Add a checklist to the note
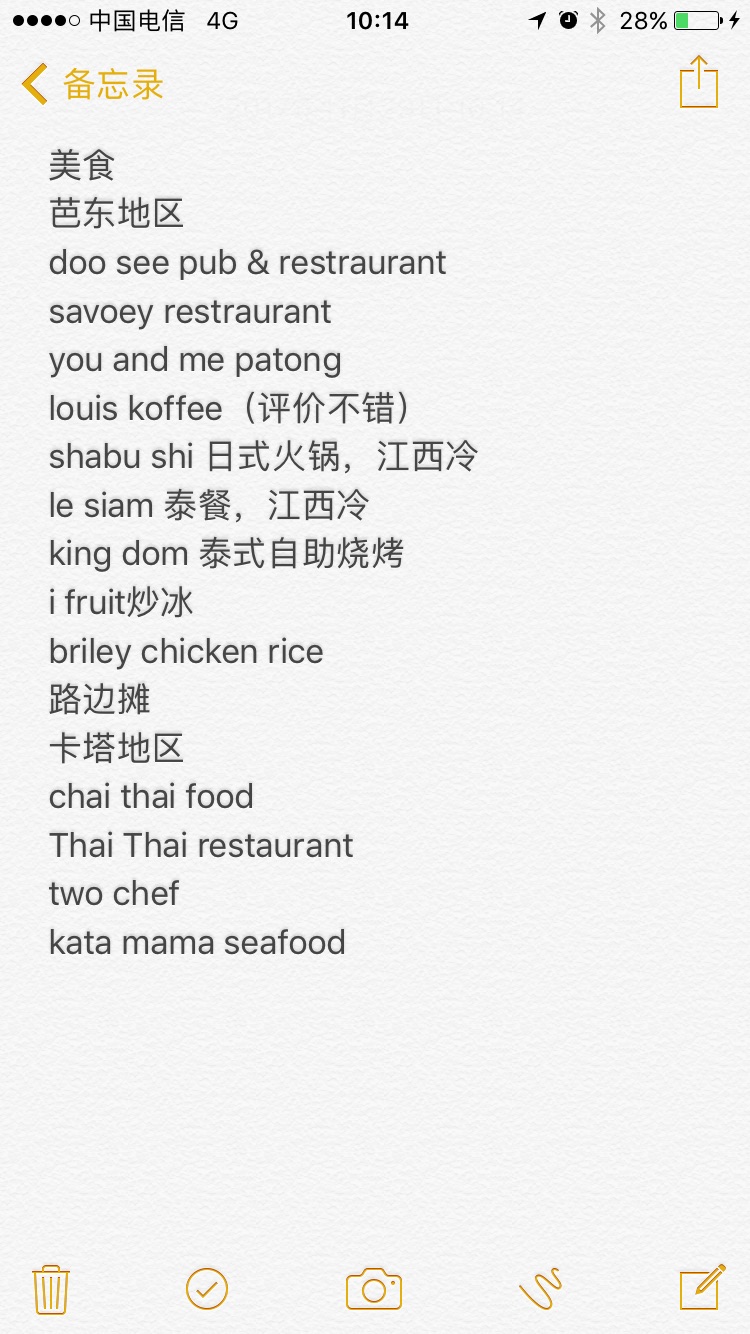Screen dimensions: 750x1334 (x=207, y=1288)
